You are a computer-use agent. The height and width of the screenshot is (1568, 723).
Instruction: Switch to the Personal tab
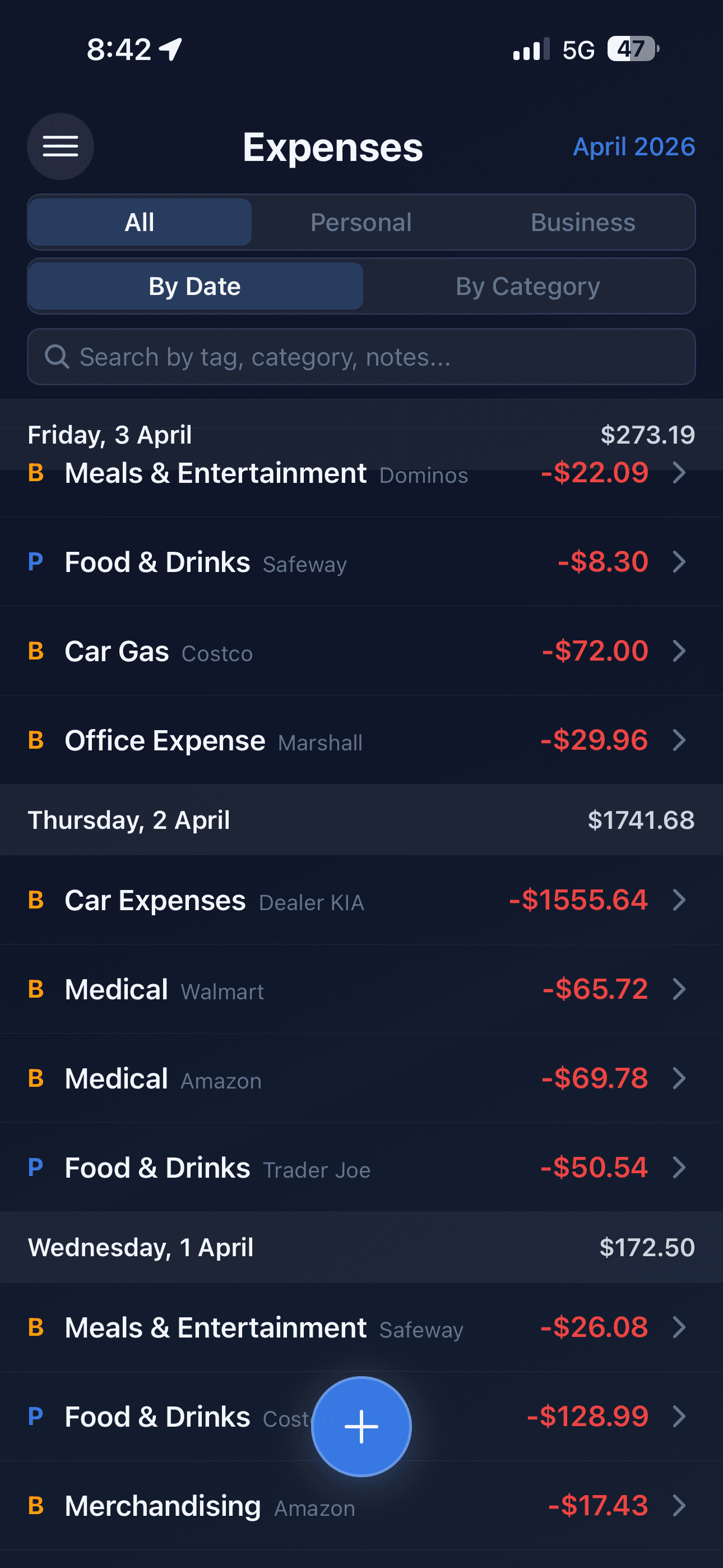click(361, 222)
